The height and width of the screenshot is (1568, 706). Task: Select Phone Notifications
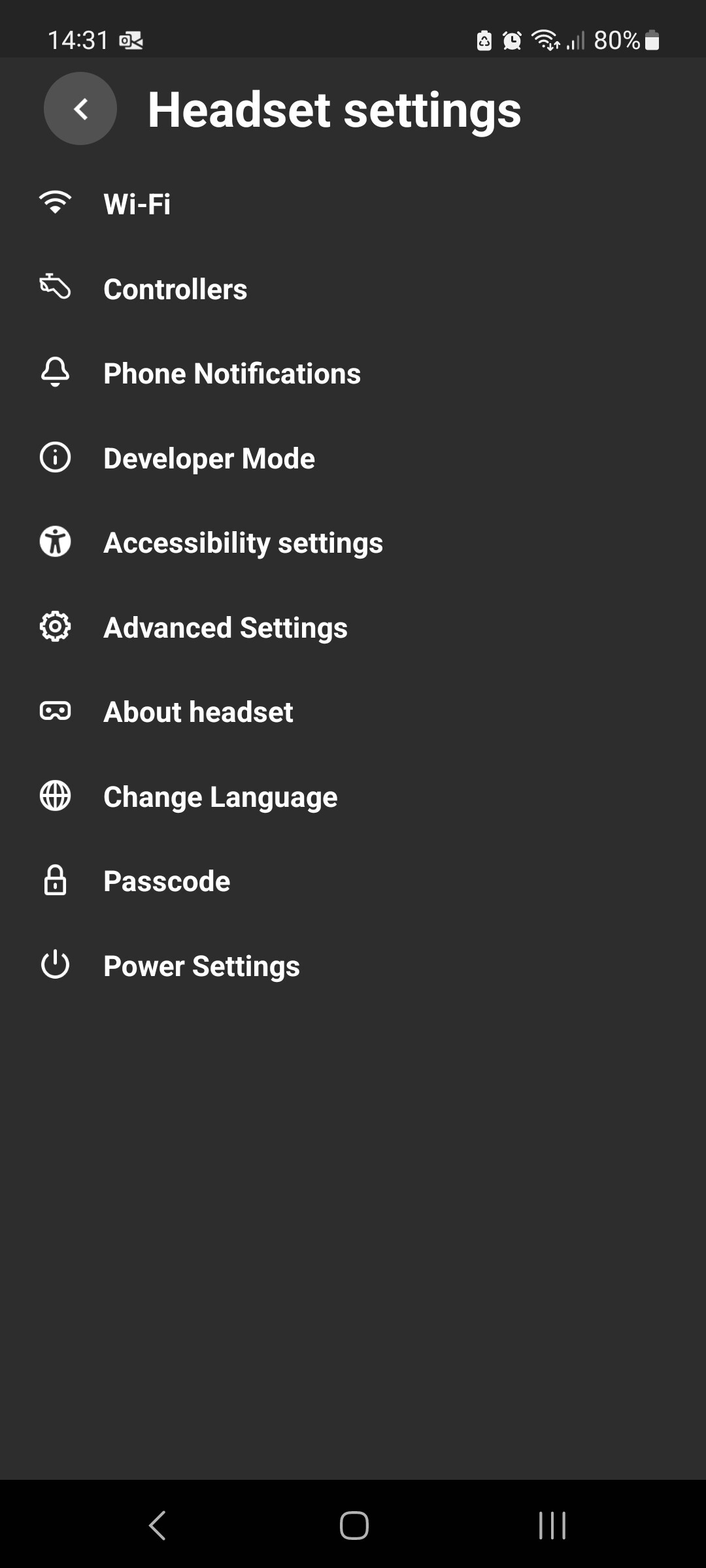click(353, 374)
